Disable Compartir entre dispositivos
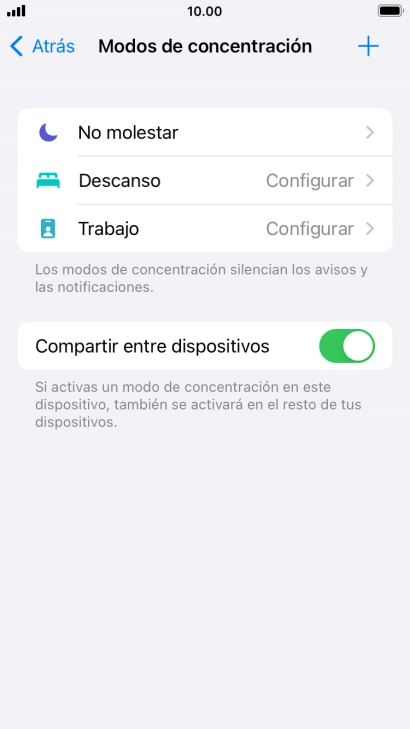Screen dimensions: 410x729 (x=347, y=346)
